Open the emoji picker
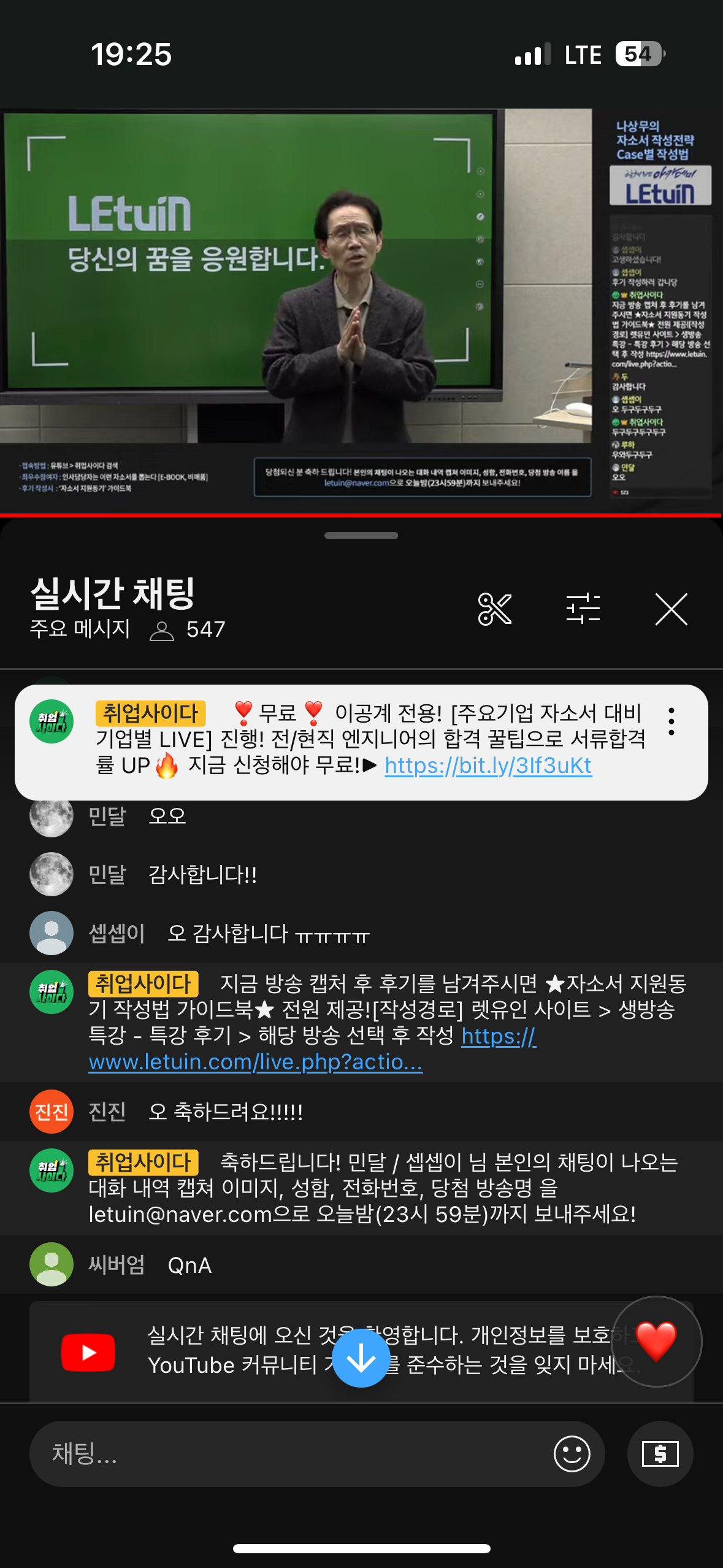Screen dimensions: 723x1568 click(x=572, y=1453)
